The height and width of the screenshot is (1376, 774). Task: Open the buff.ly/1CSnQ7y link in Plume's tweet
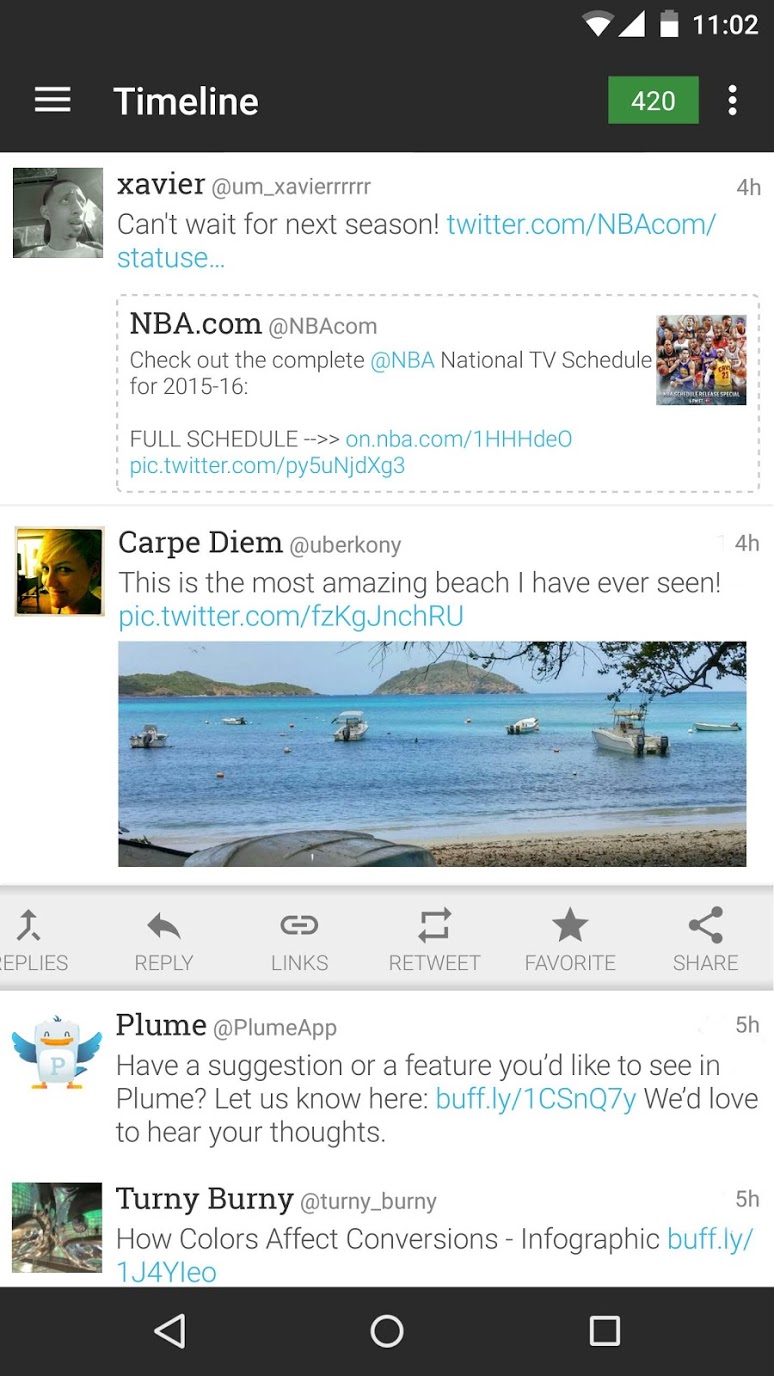536,1099
